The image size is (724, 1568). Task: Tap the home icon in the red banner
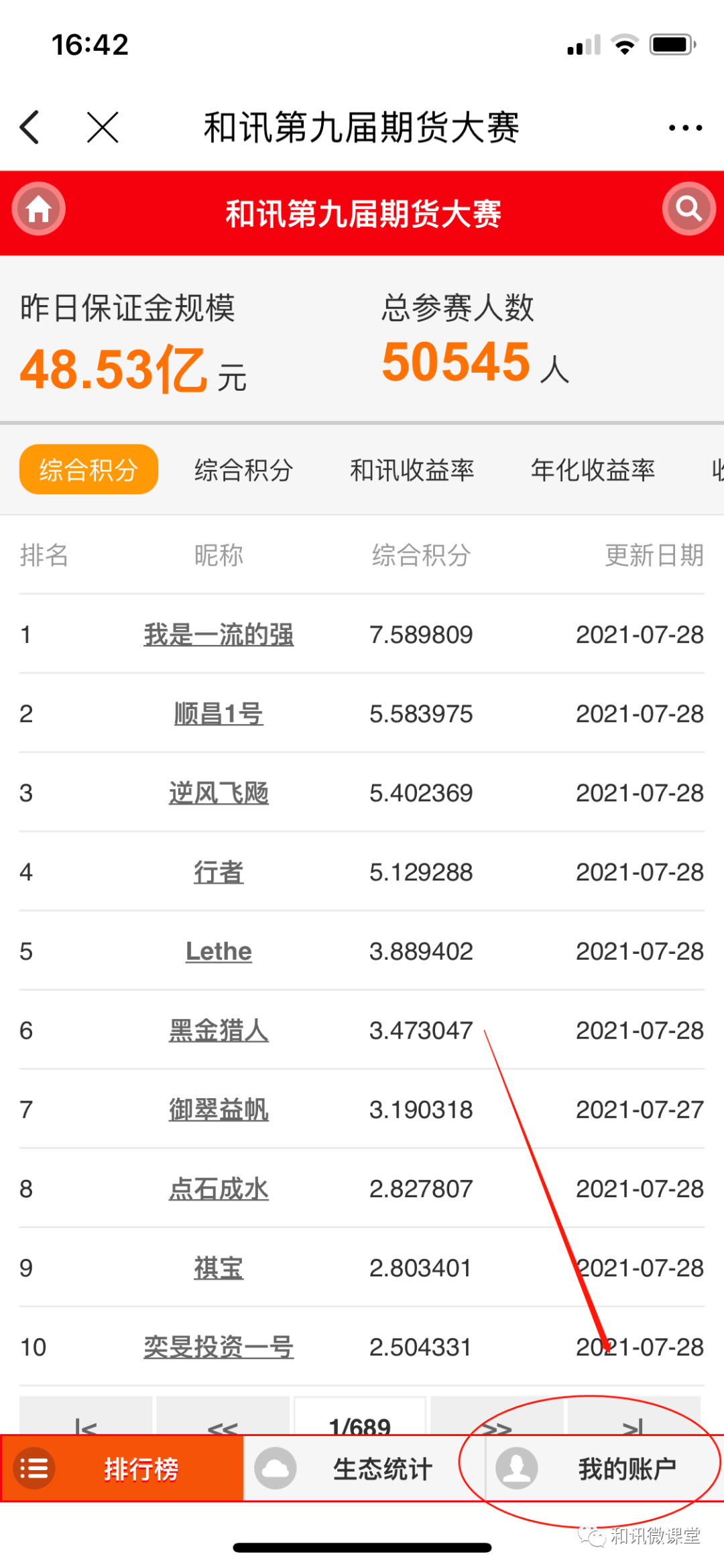coord(39,209)
